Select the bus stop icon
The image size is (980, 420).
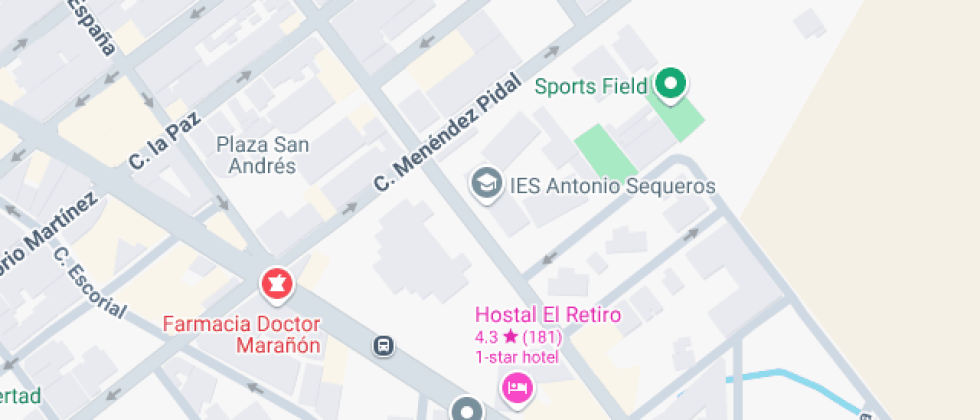(x=383, y=346)
